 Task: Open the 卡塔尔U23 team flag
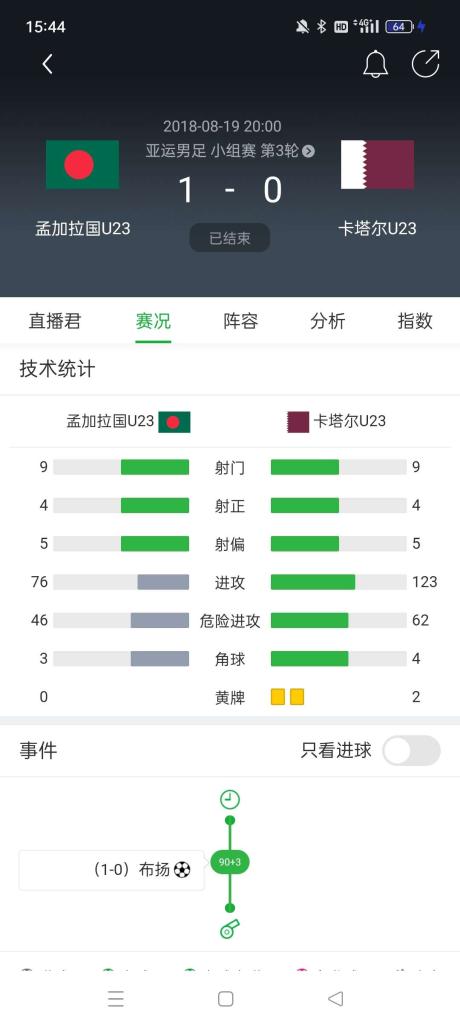[x=377, y=164]
